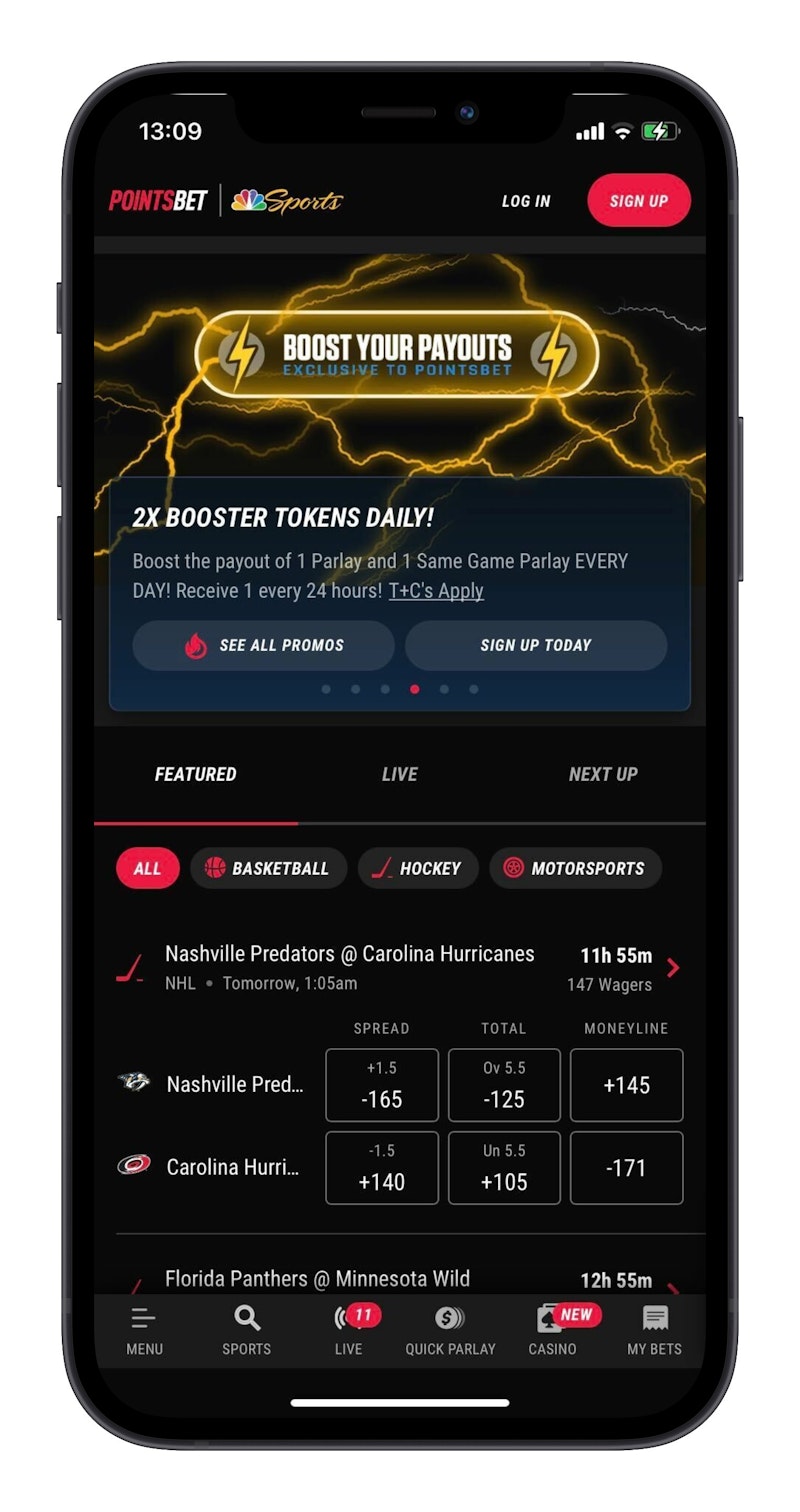The image size is (800, 1512).
Task: Filter events by Basketball
Action: point(268,868)
